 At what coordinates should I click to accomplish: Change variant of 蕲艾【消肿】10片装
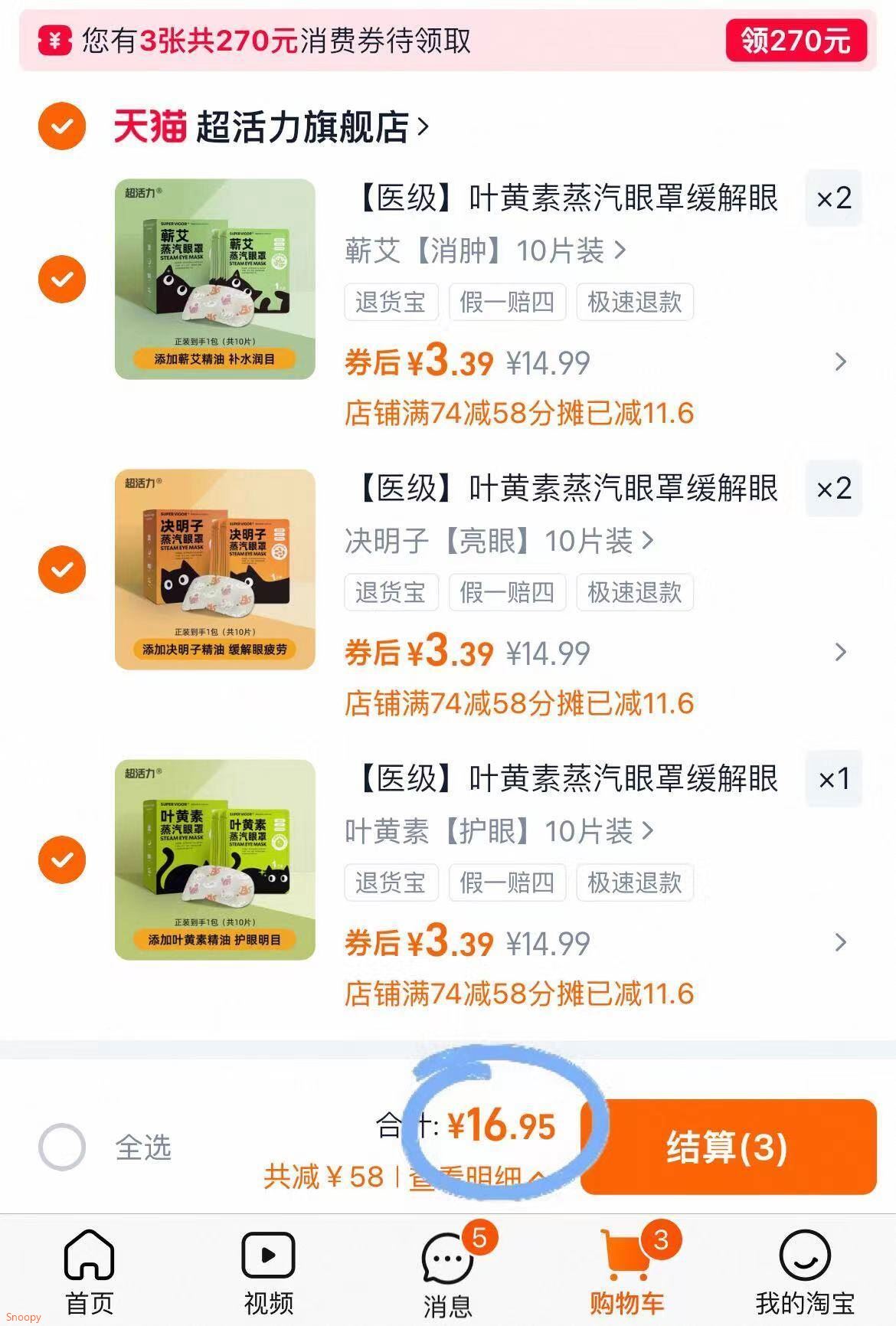tap(486, 250)
